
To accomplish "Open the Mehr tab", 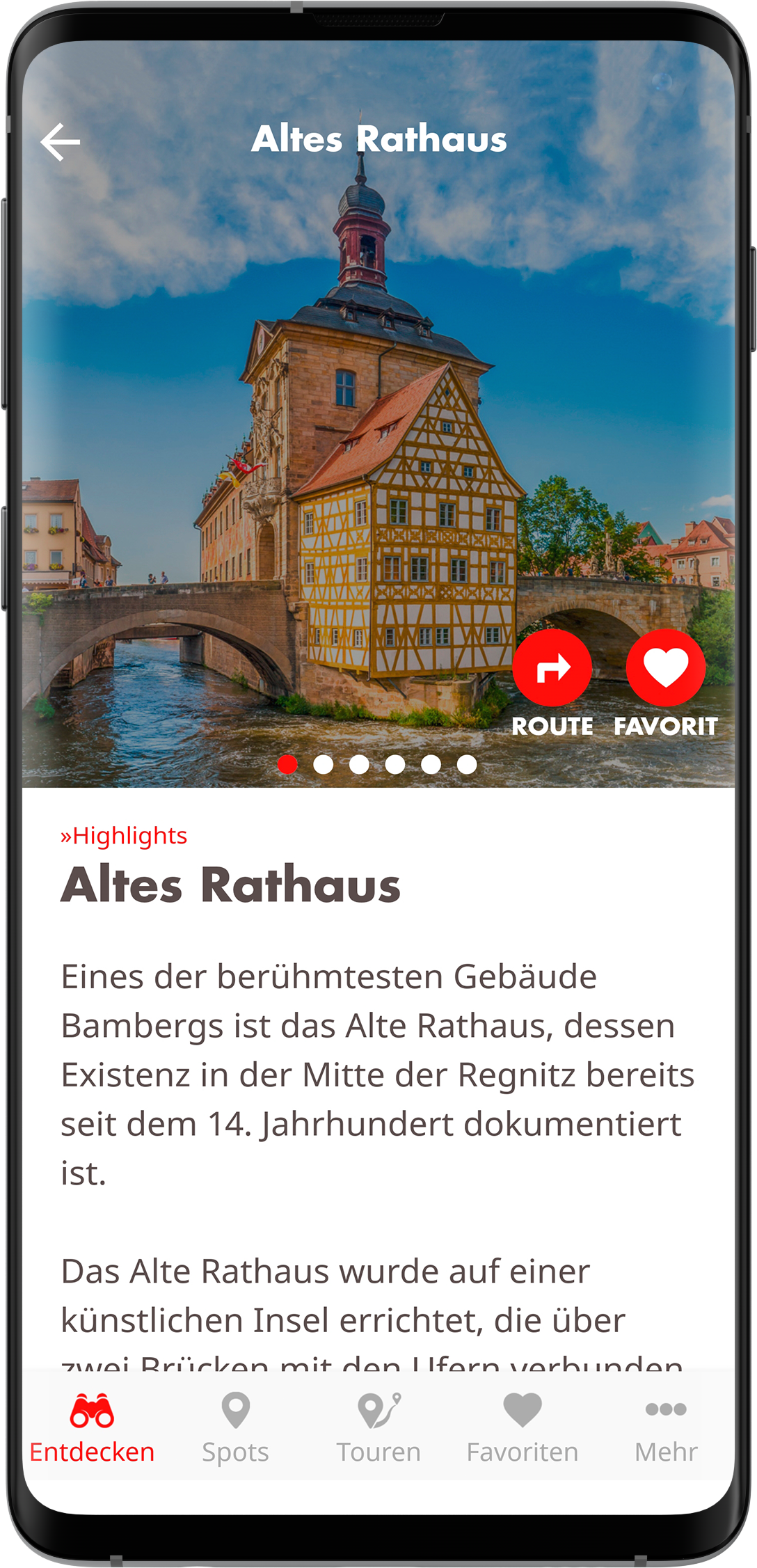I will pyautogui.click(x=666, y=1429).
